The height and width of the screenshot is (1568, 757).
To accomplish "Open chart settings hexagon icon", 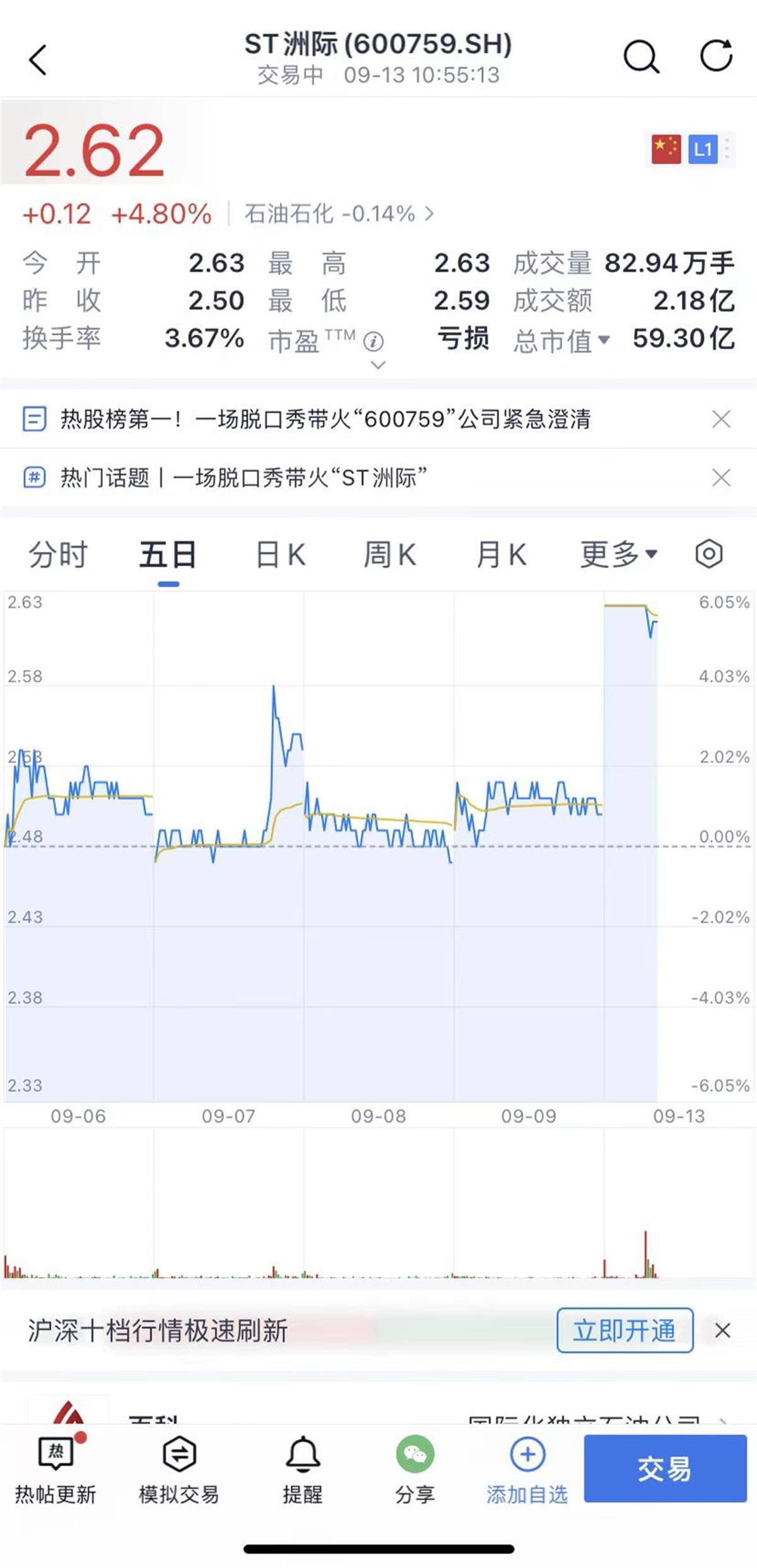I will [708, 555].
